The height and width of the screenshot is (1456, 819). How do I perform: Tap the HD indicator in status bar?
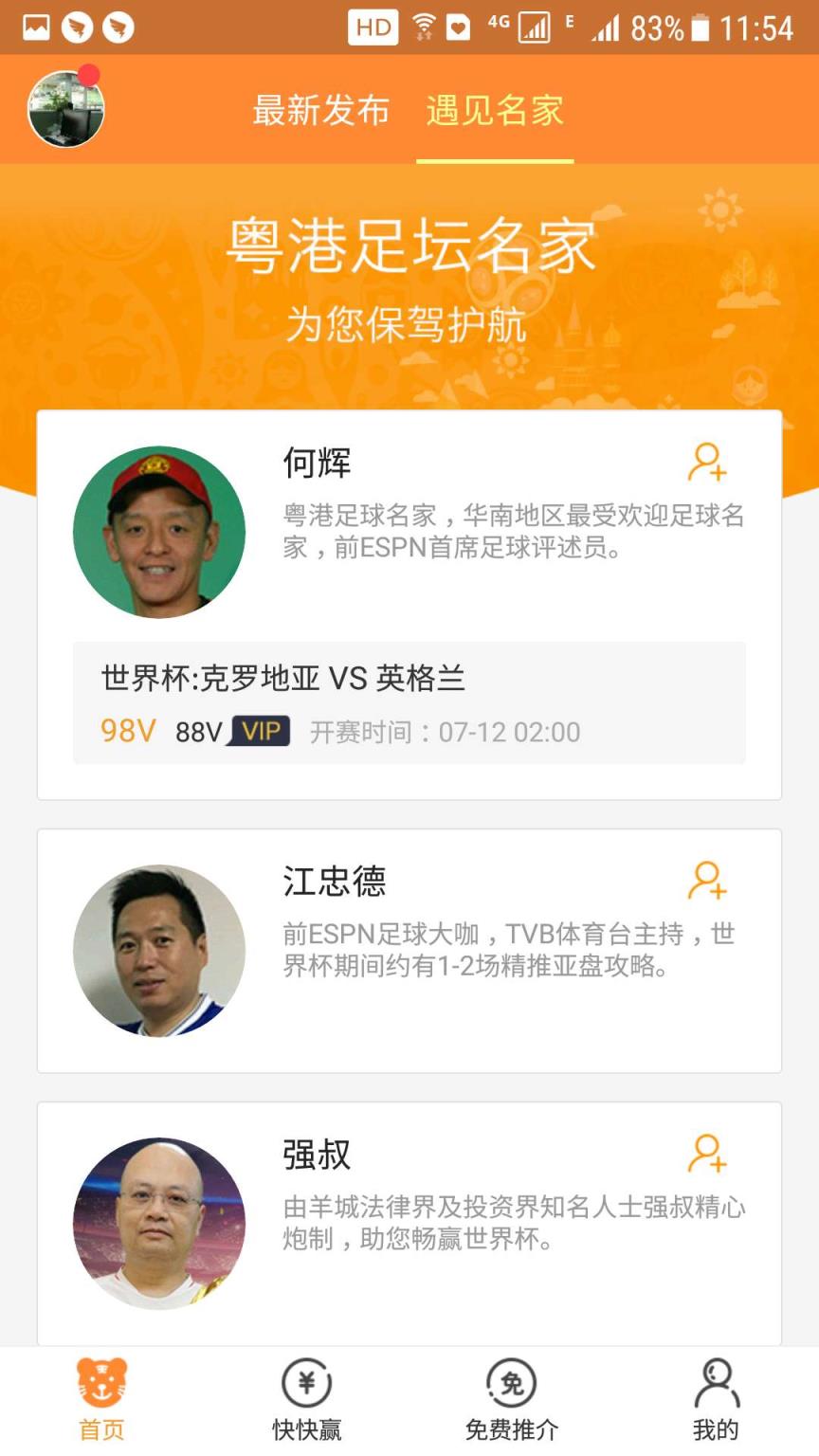373,27
